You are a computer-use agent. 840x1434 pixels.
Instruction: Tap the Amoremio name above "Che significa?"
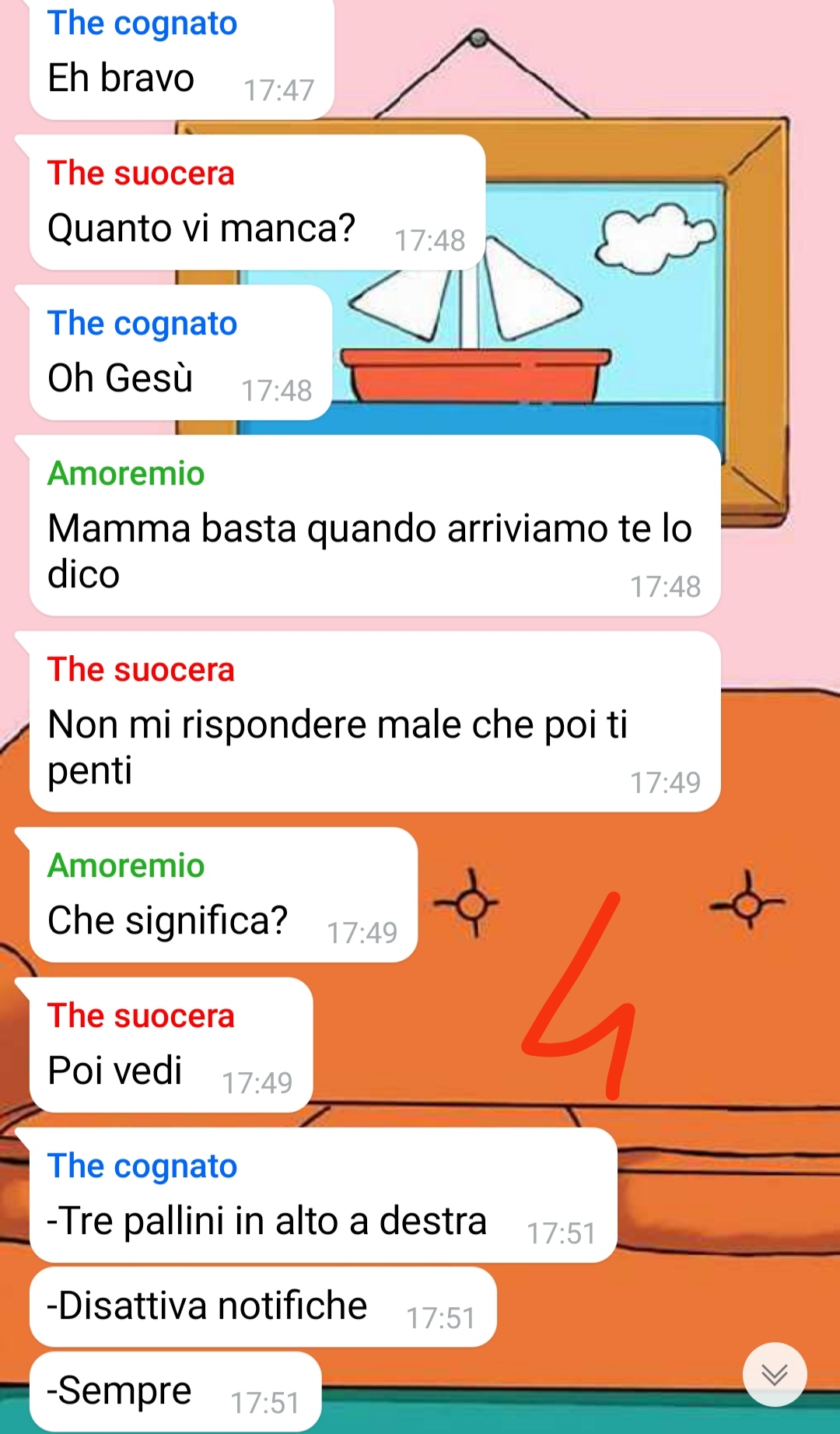tap(126, 865)
